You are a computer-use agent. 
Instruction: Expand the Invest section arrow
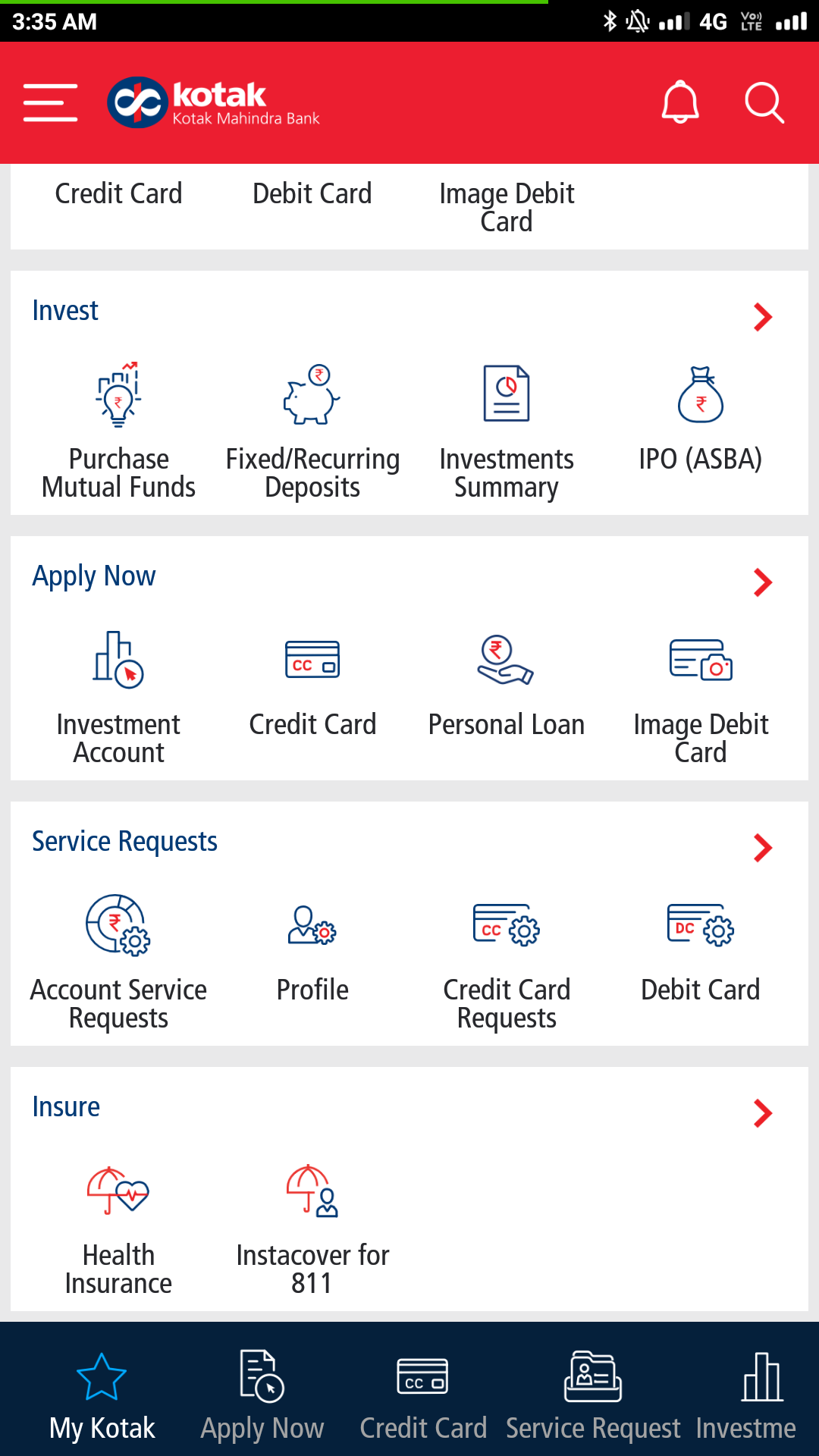[x=762, y=317]
